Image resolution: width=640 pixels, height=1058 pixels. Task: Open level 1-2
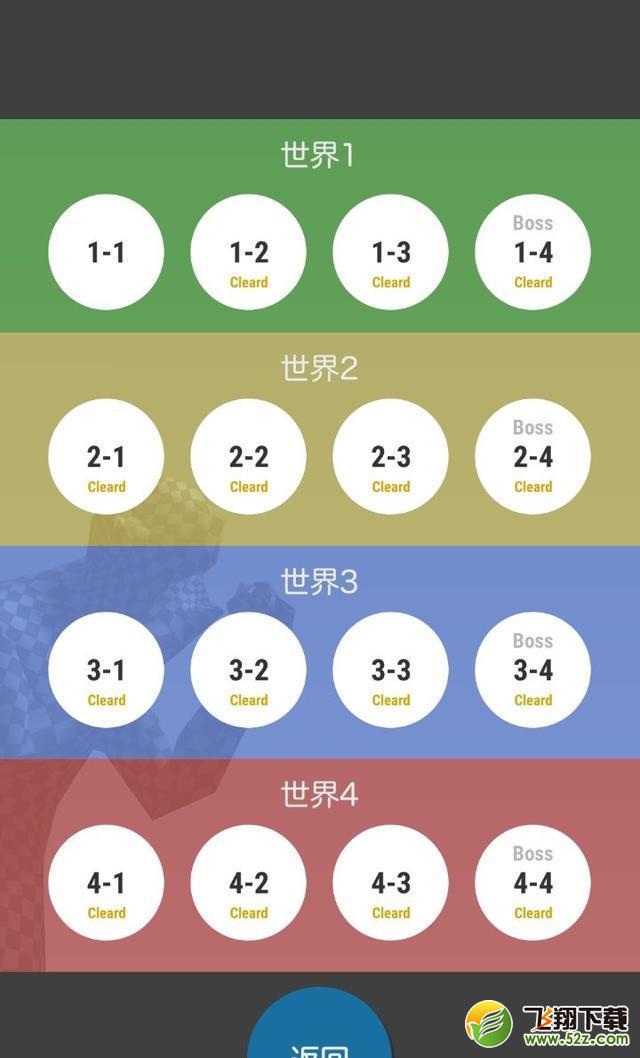click(x=248, y=252)
